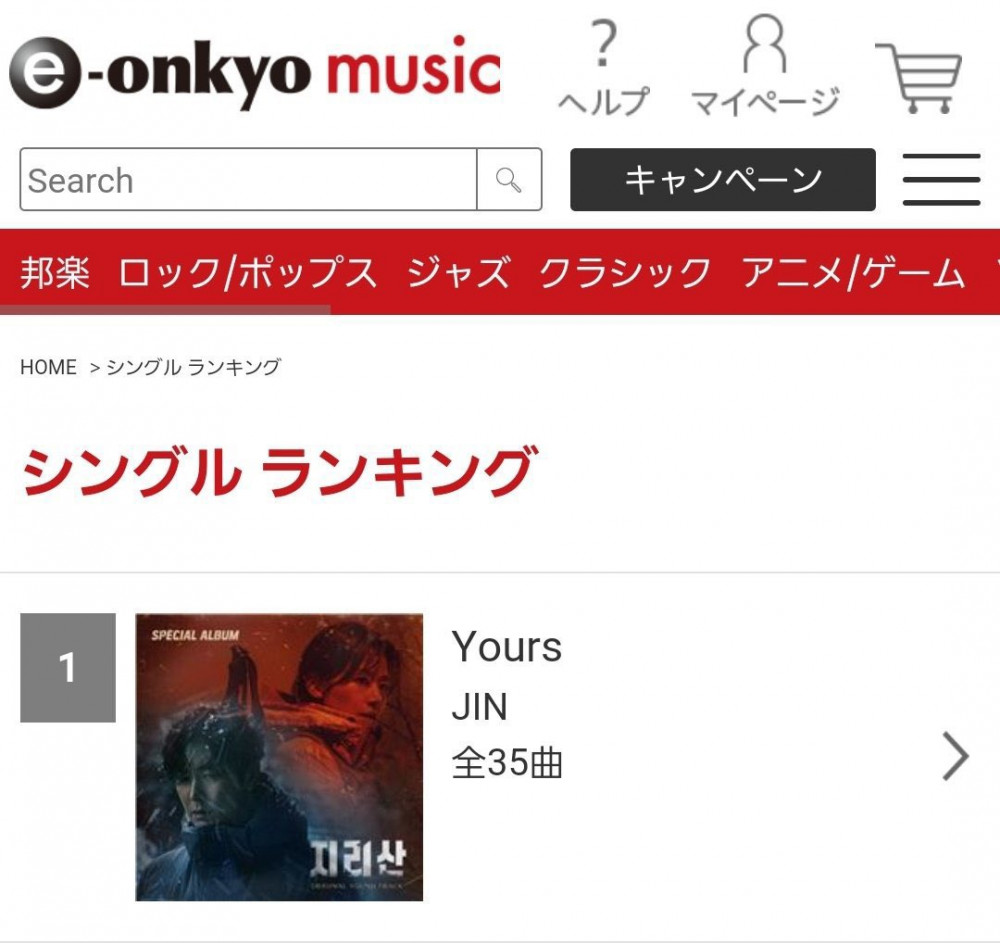Go back to HOME via breadcrumb
The width and height of the screenshot is (1000, 943).
48,367
